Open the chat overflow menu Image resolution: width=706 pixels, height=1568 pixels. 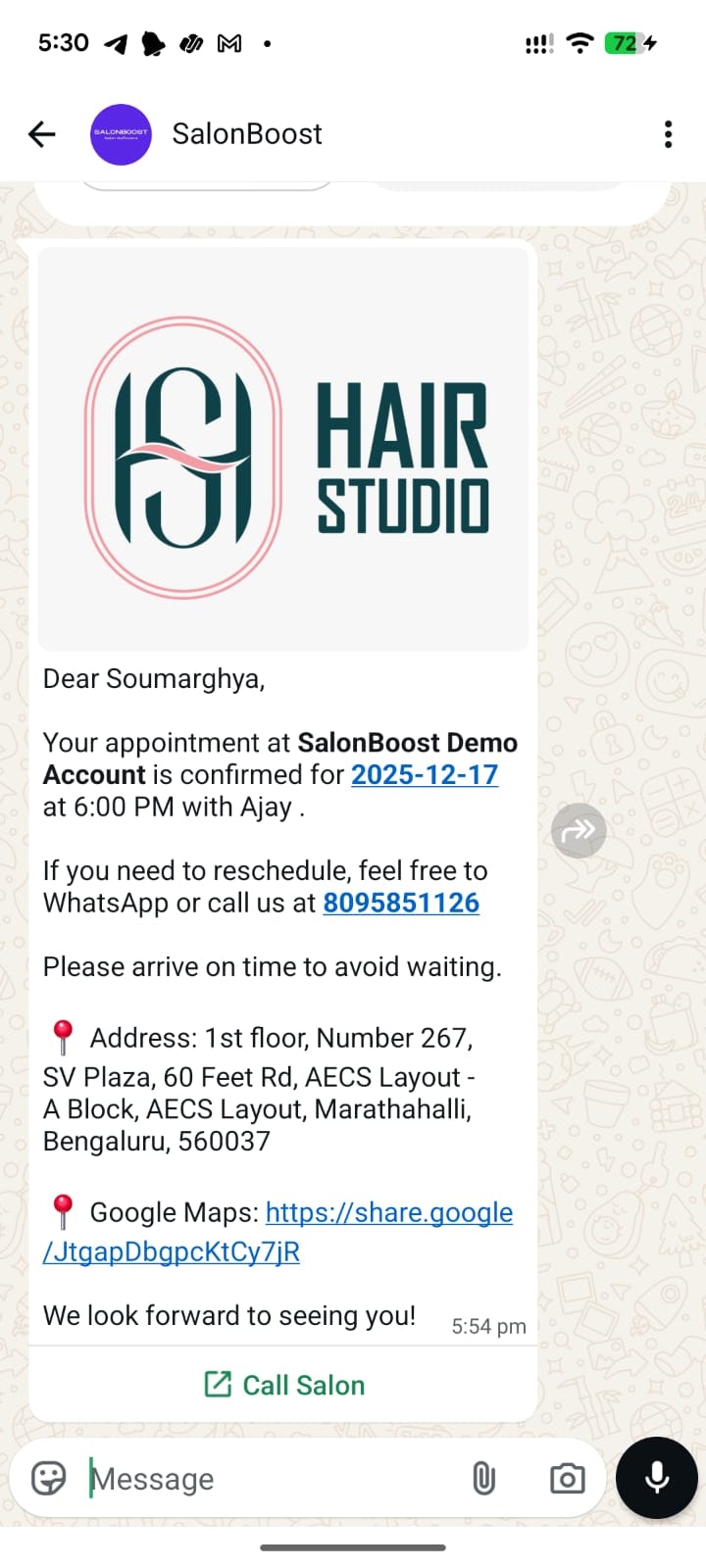coord(668,134)
